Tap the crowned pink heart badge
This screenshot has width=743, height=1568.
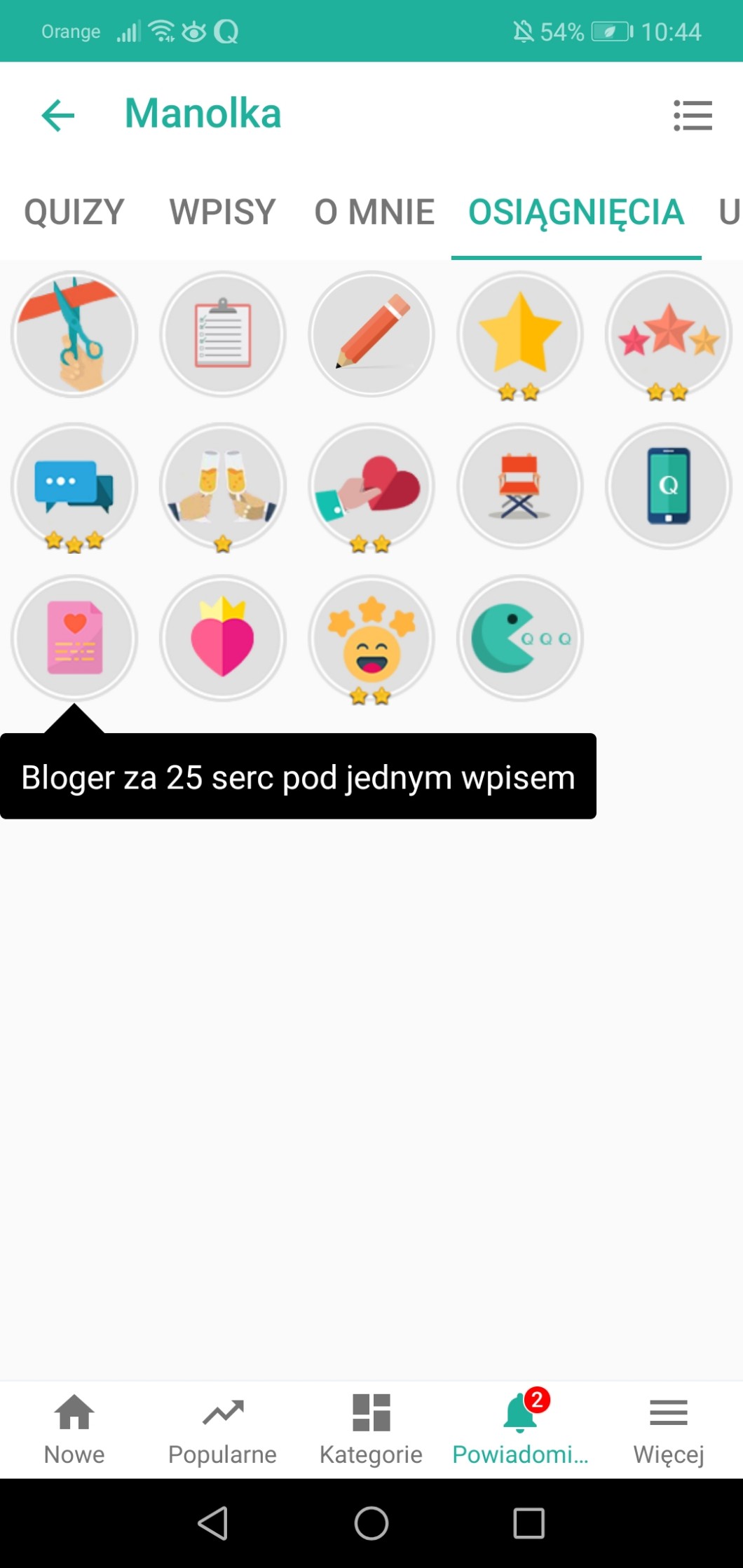223,639
